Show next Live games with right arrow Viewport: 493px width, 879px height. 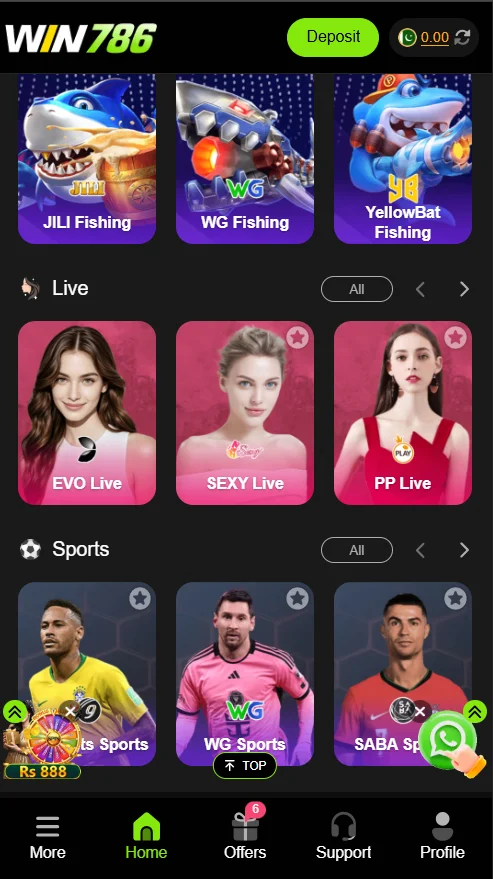[464, 289]
